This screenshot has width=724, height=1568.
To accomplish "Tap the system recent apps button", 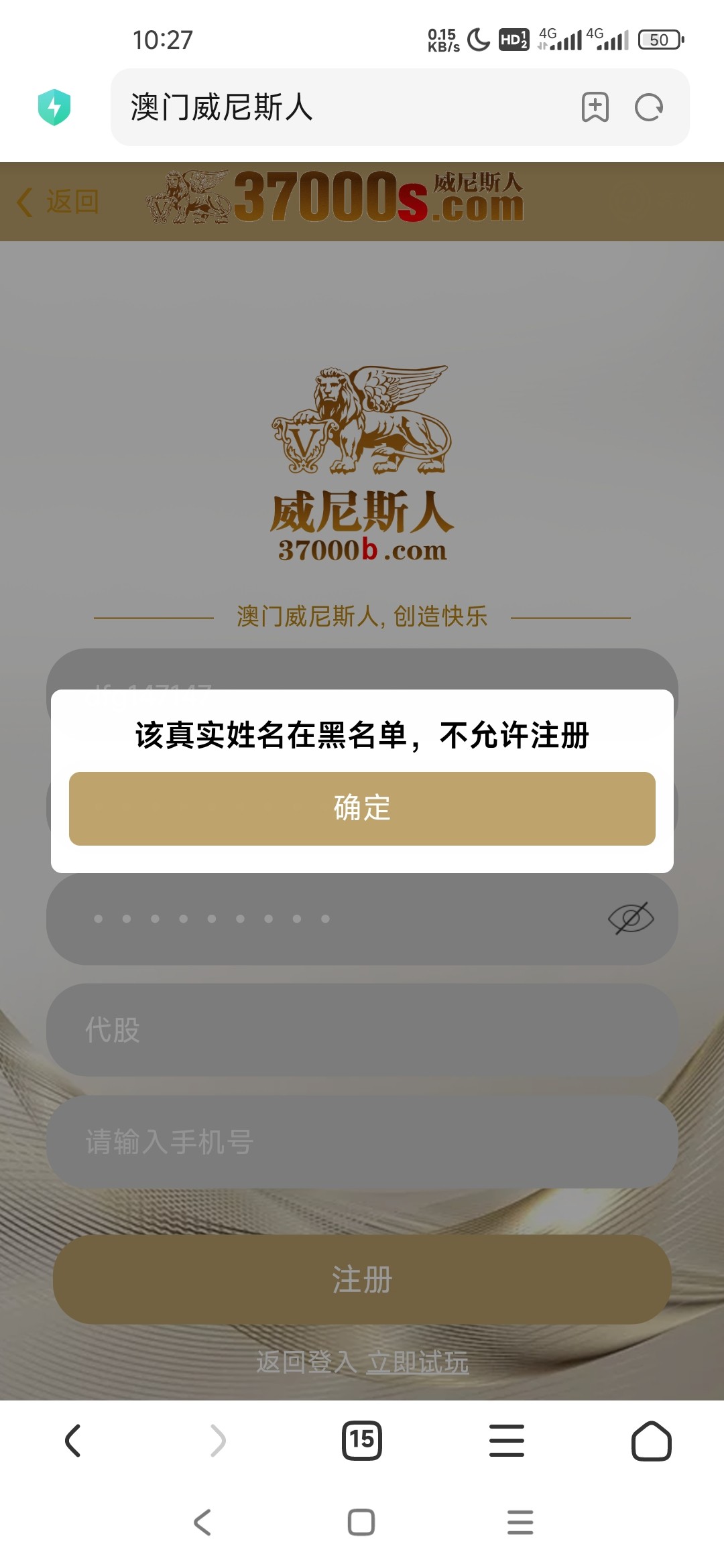I will coord(520,1522).
